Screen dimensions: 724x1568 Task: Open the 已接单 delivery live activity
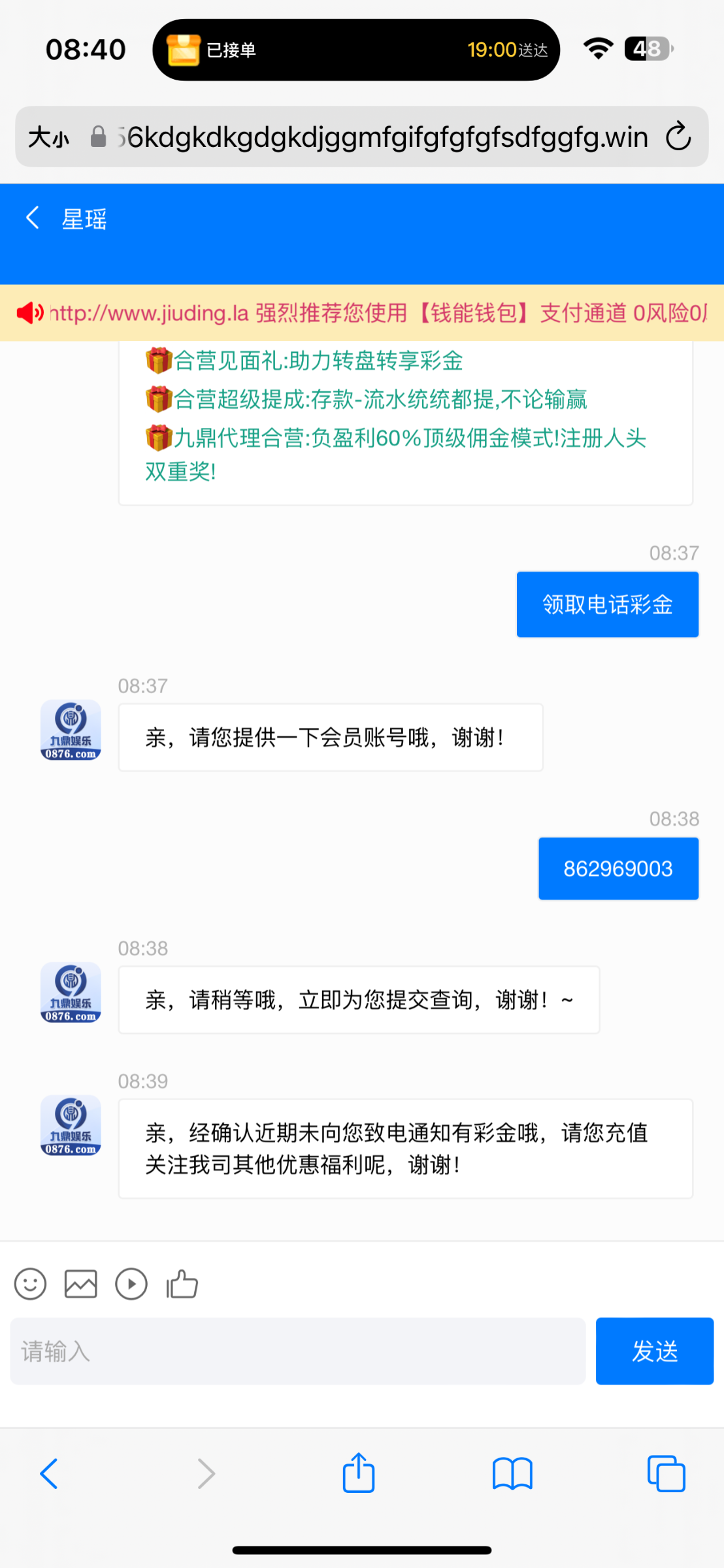pos(356,50)
